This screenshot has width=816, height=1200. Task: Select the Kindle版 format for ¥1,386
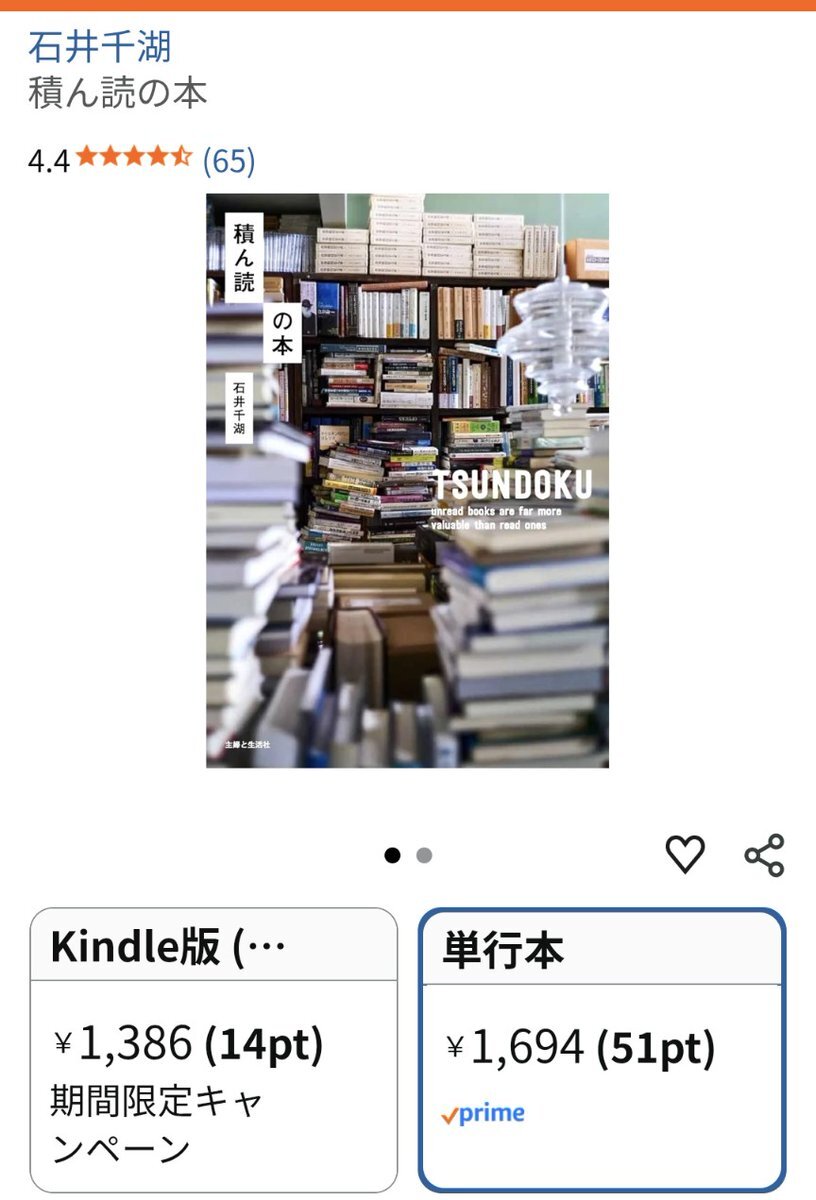pos(213,1048)
